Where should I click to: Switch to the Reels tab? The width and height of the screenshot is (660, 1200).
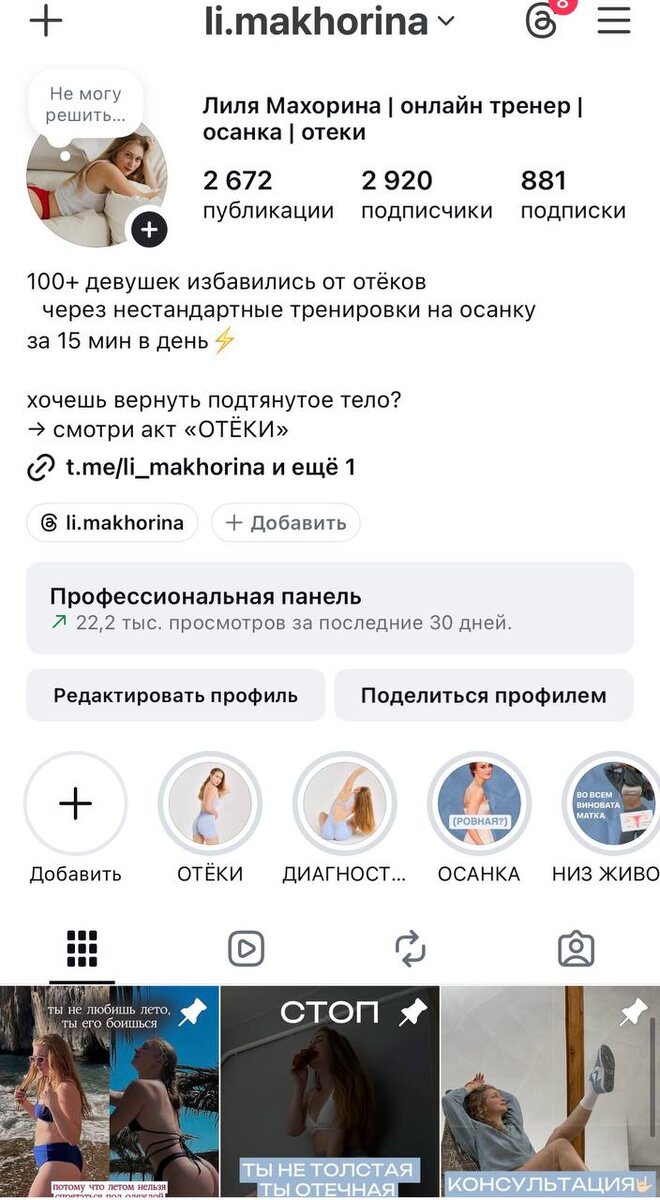(x=246, y=947)
